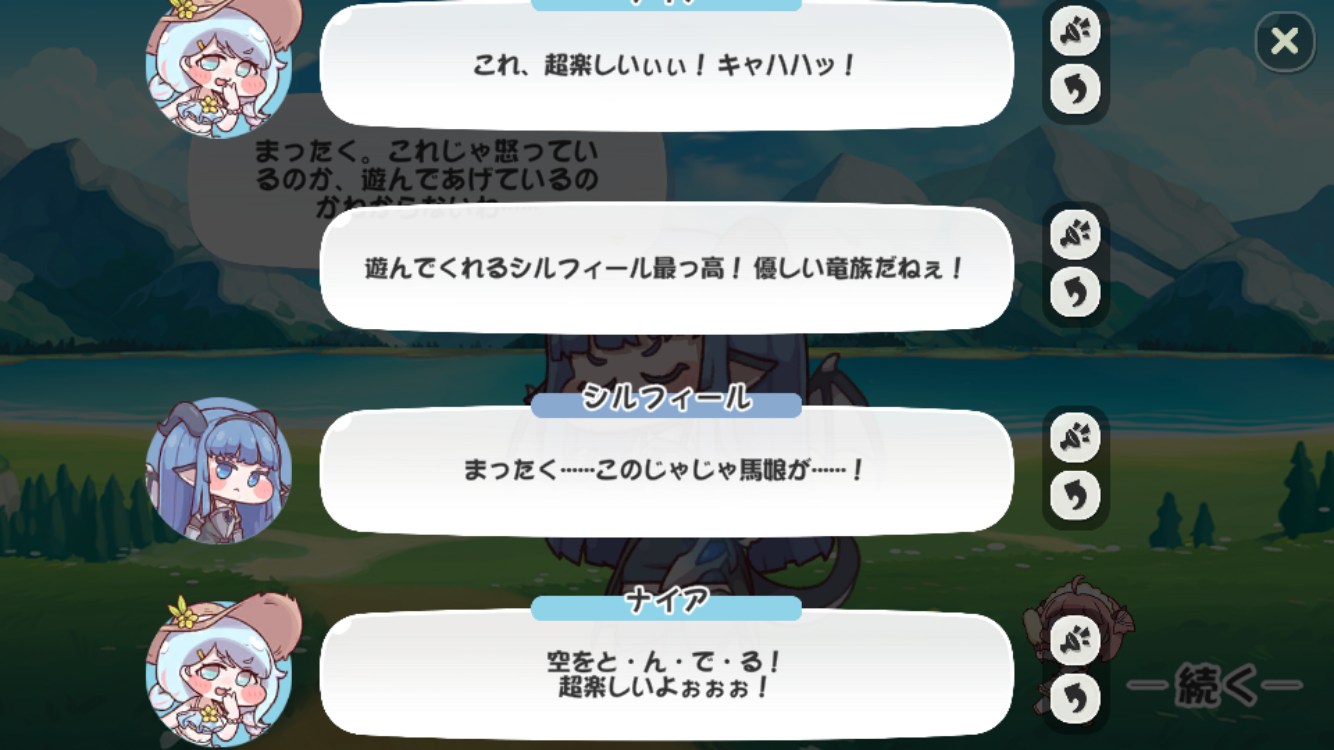
Task: Play voice for Sylphiel's 'まったく' line
Action: click(1075, 439)
